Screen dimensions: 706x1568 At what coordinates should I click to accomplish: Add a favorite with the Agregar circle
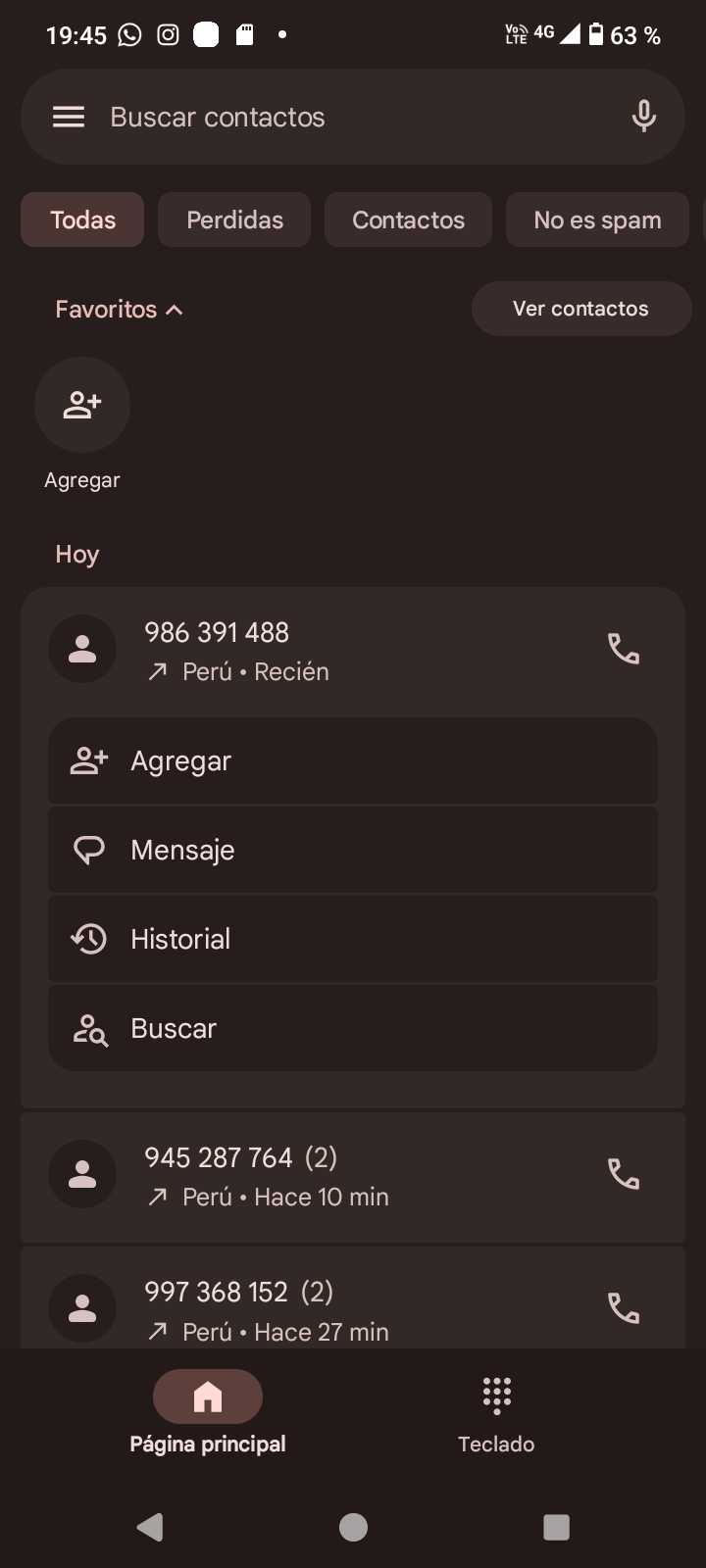tap(82, 405)
